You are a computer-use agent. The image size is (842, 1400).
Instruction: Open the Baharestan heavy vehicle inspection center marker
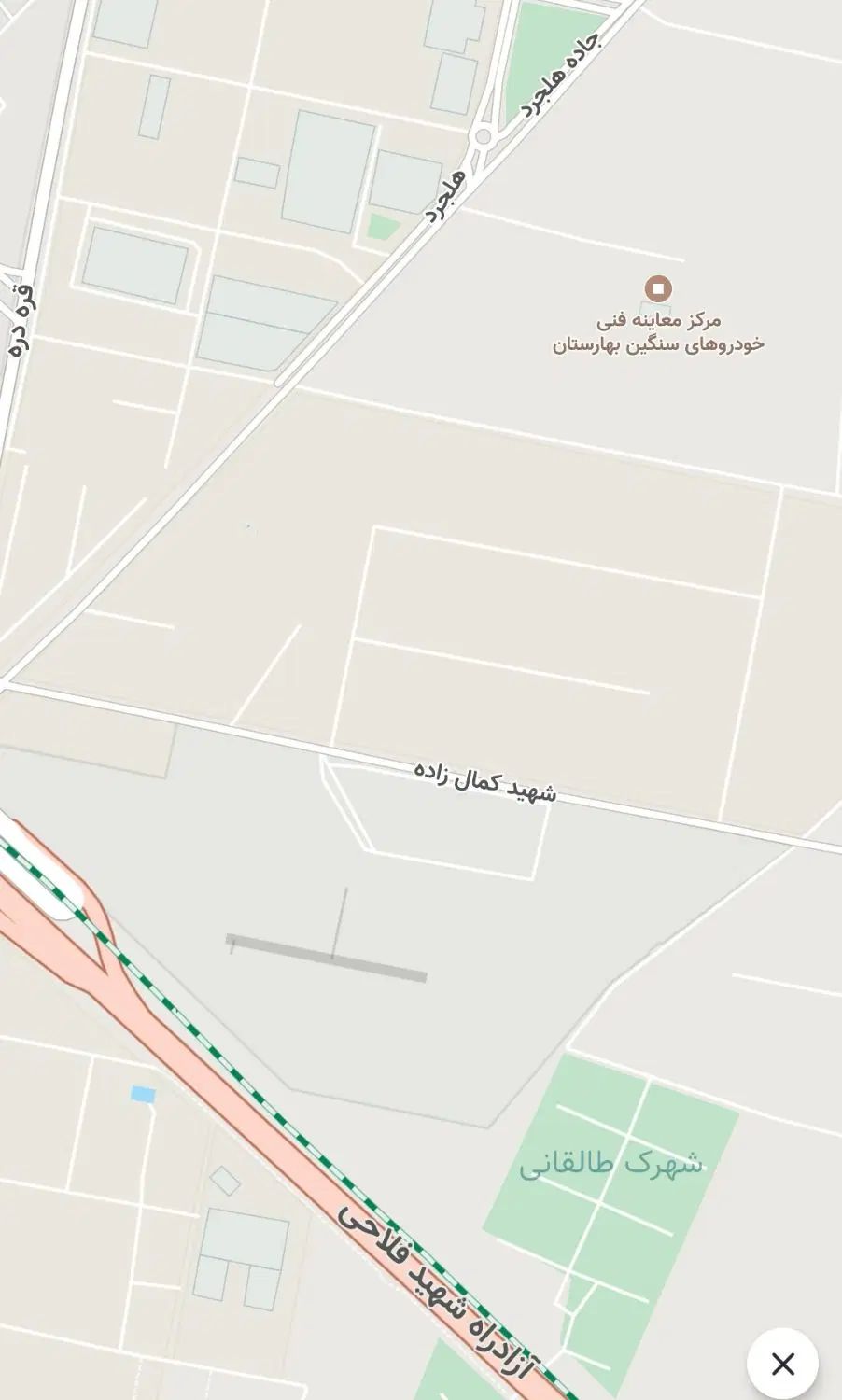659,287
